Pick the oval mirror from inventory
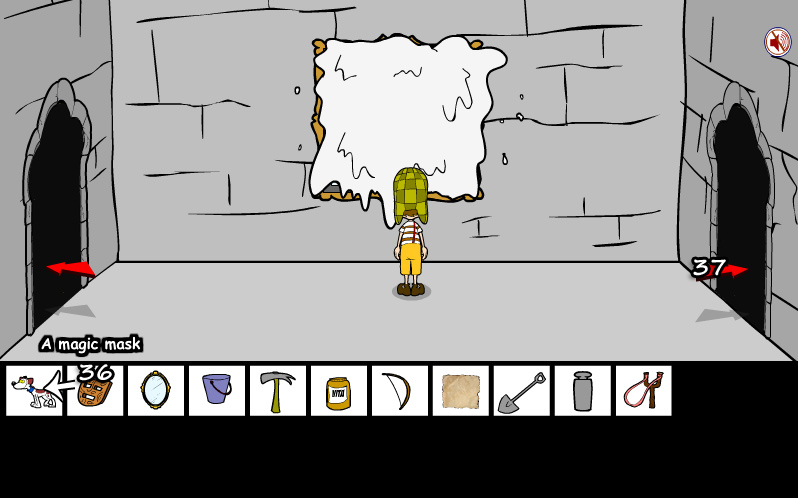This screenshot has width=798, height=498. tap(156, 391)
